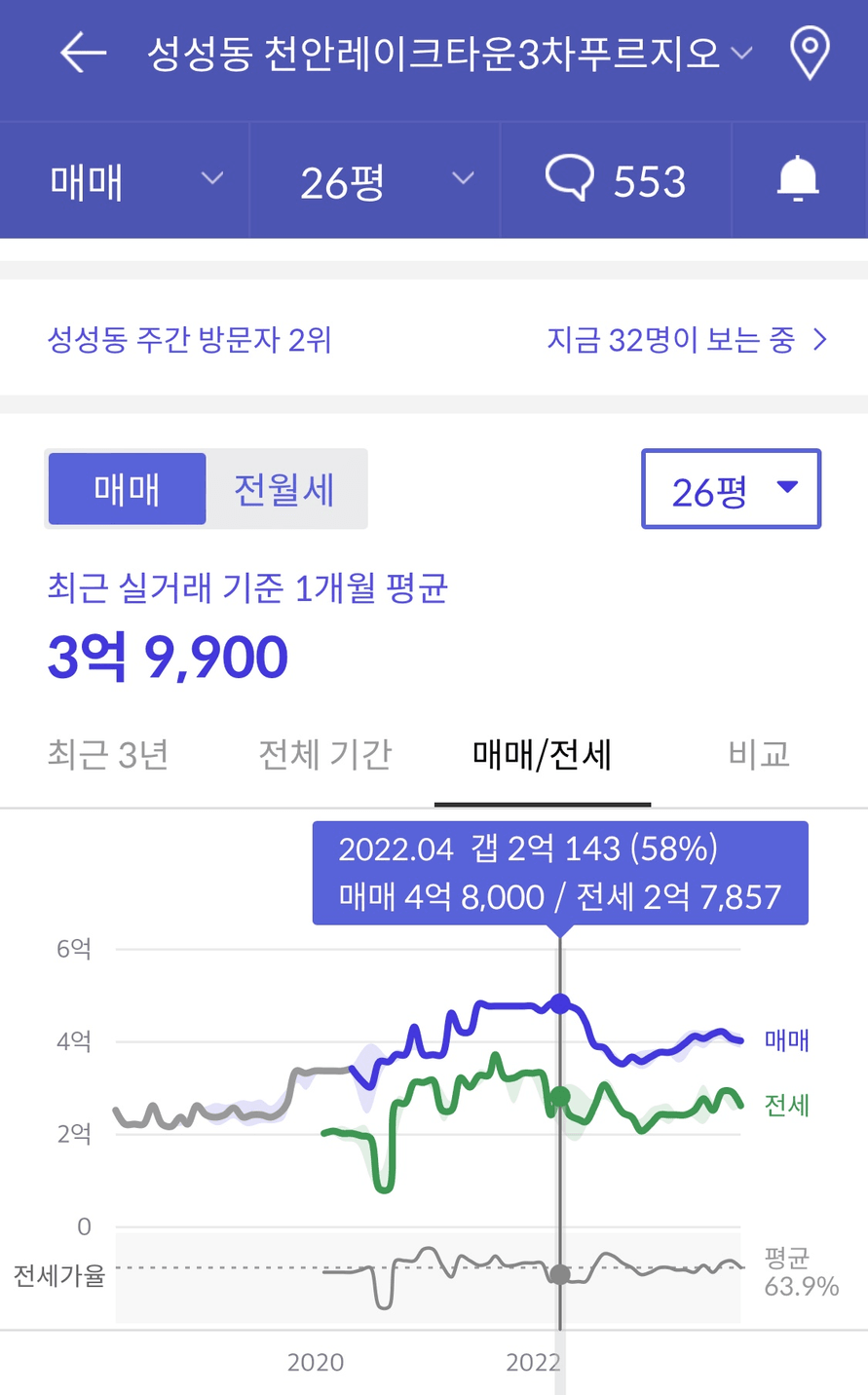Open the map location pin
The height and width of the screenshot is (1395, 868).
click(x=810, y=54)
